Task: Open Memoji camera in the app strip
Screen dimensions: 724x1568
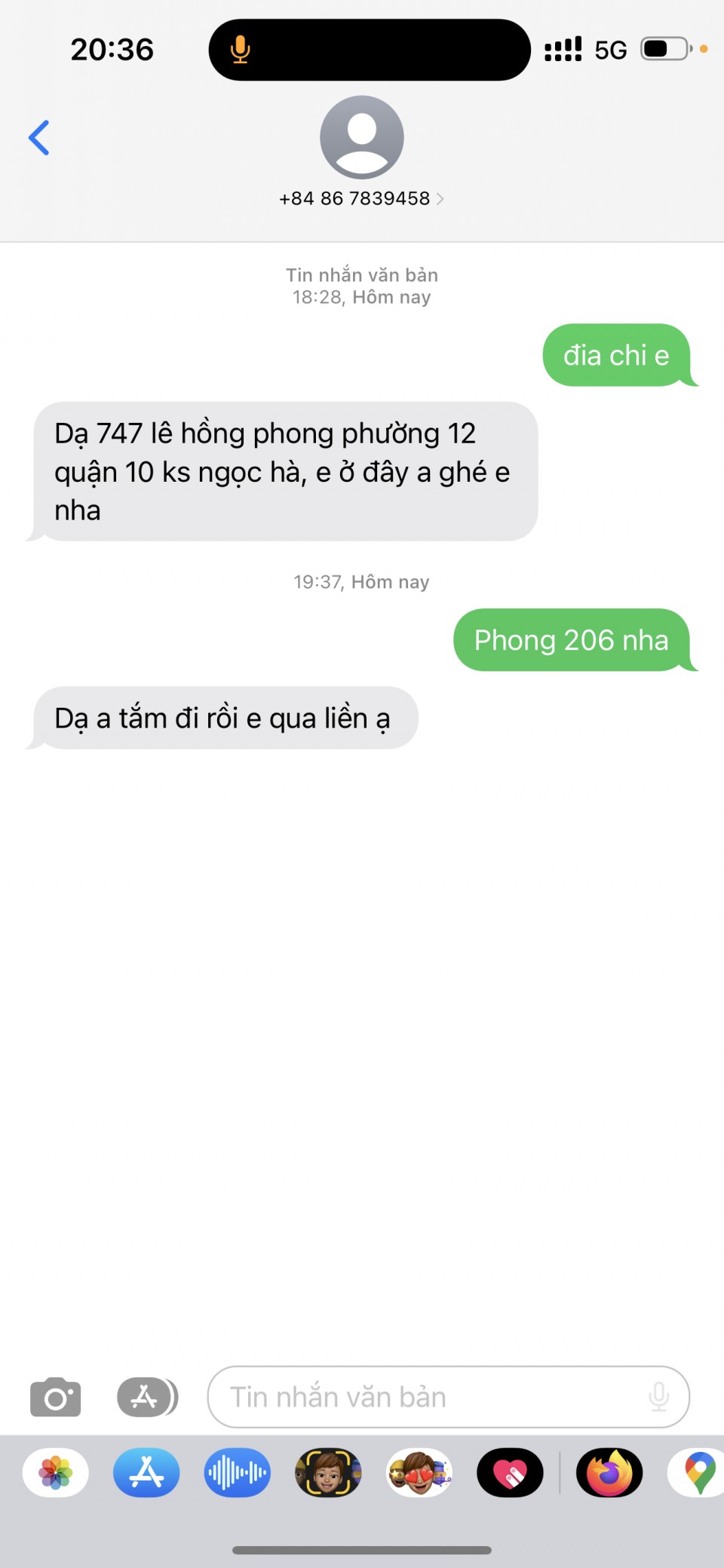Action: [x=328, y=1472]
